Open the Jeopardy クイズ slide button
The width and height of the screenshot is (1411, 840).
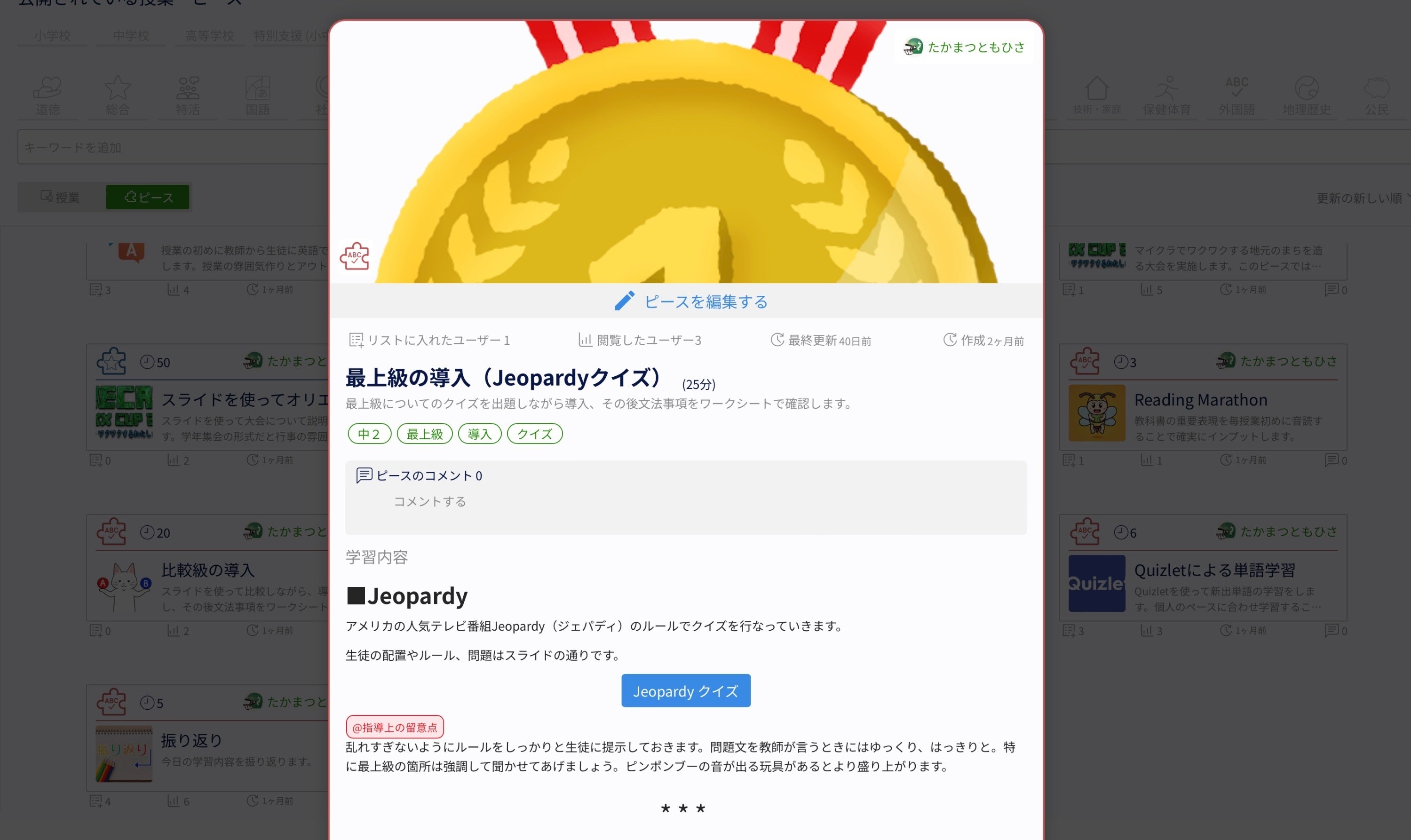(x=685, y=690)
